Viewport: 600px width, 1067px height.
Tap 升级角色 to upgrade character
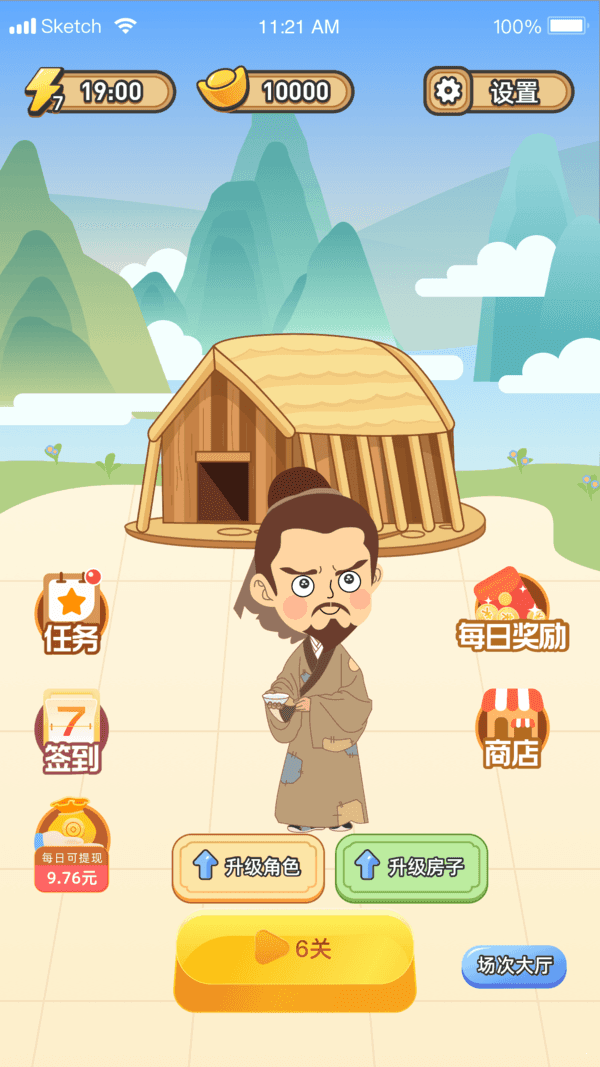[x=248, y=867]
